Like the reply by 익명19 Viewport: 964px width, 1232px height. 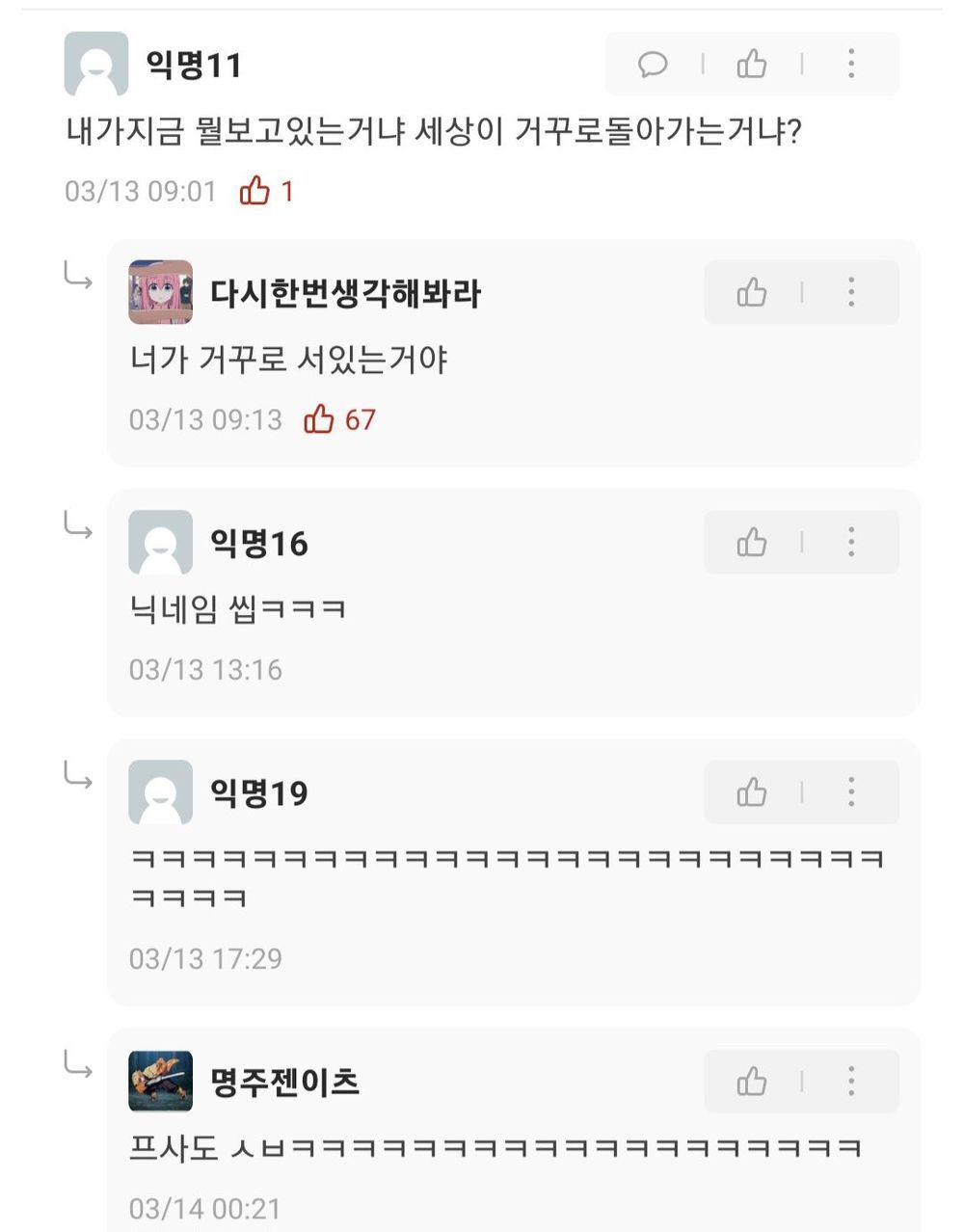752,792
